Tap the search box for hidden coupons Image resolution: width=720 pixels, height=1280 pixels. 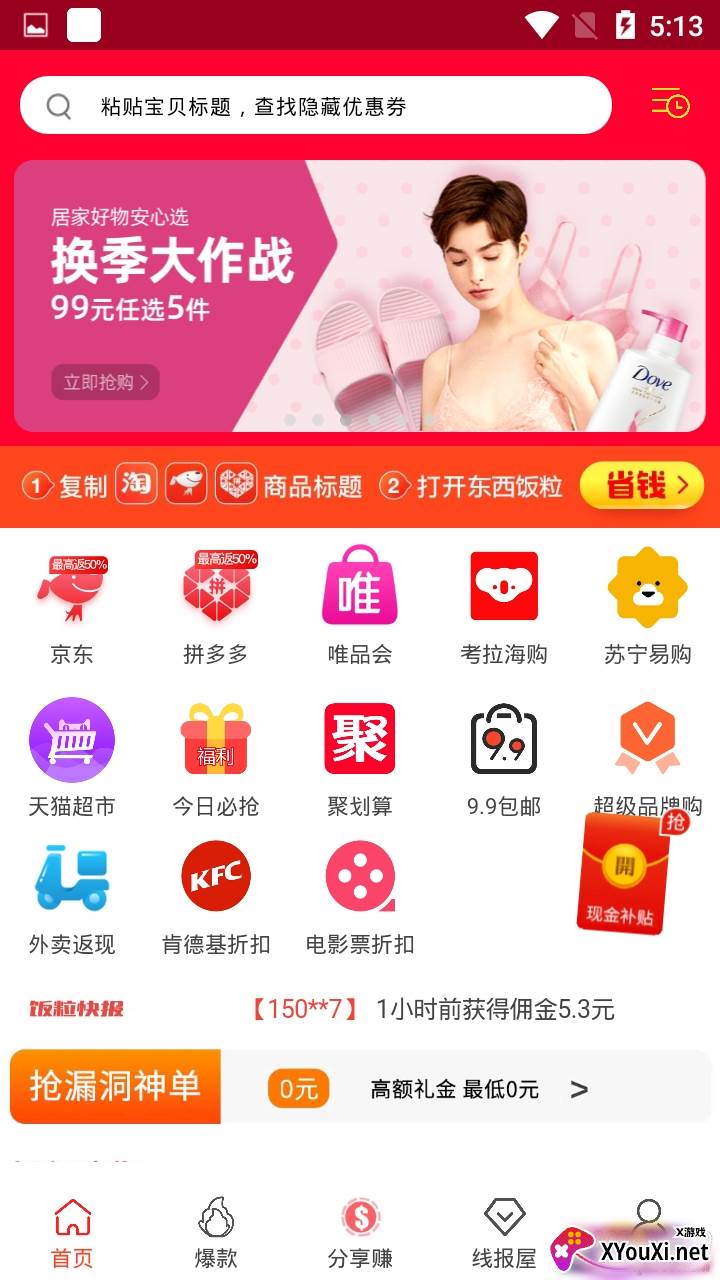click(315, 106)
